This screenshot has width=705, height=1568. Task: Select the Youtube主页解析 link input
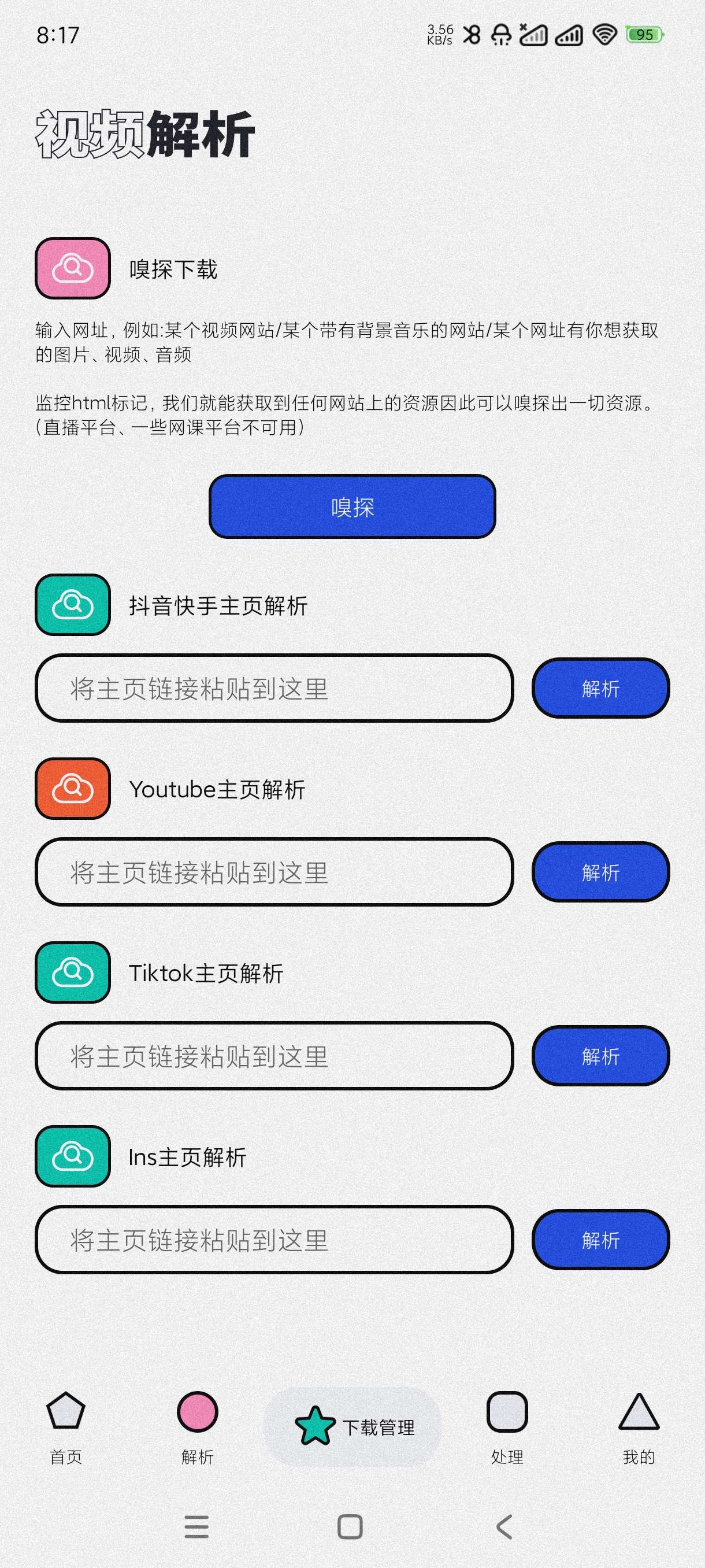(274, 872)
